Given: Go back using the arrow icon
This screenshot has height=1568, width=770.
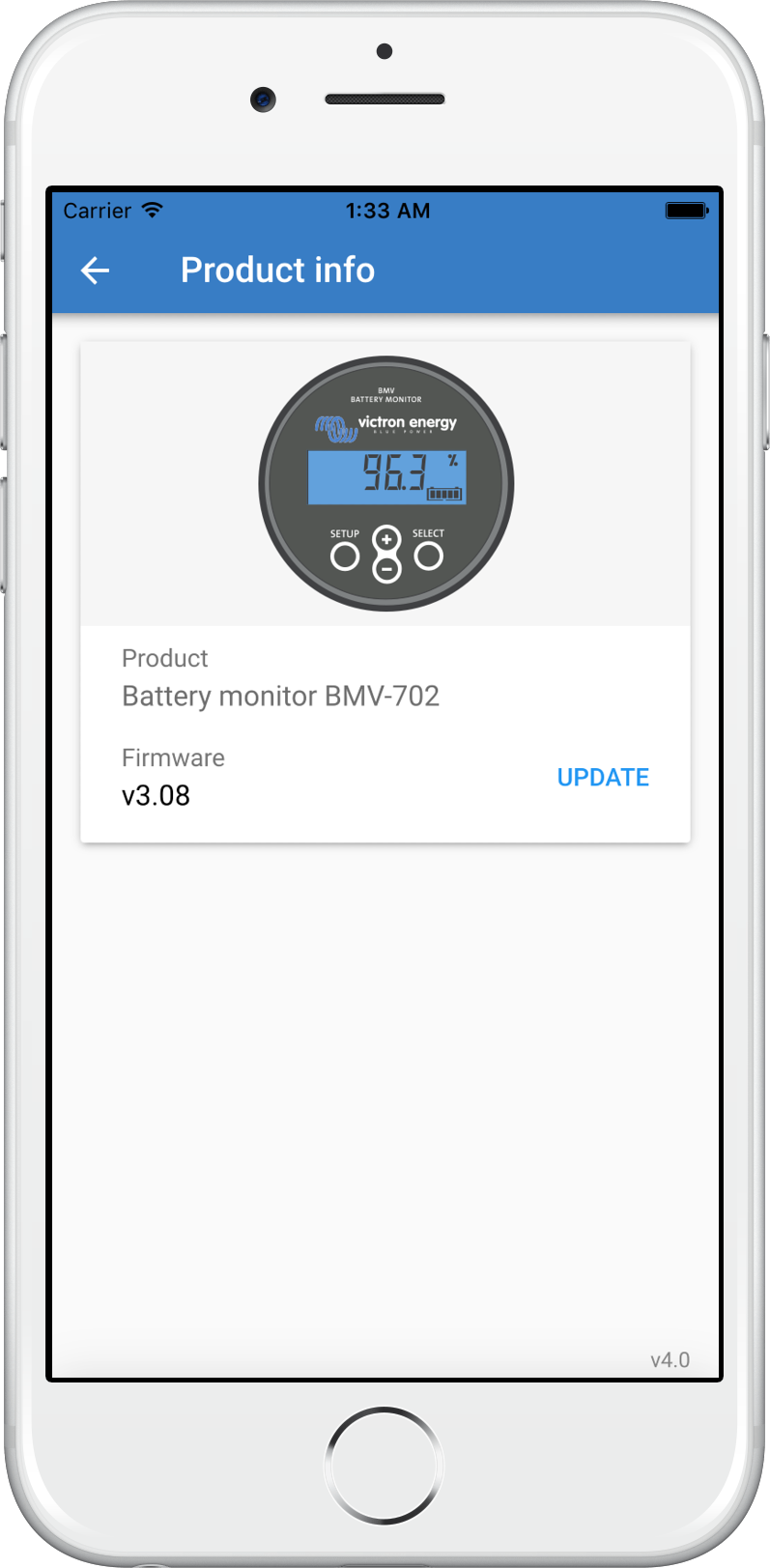Looking at the screenshot, I should pyautogui.click(x=95, y=271).
